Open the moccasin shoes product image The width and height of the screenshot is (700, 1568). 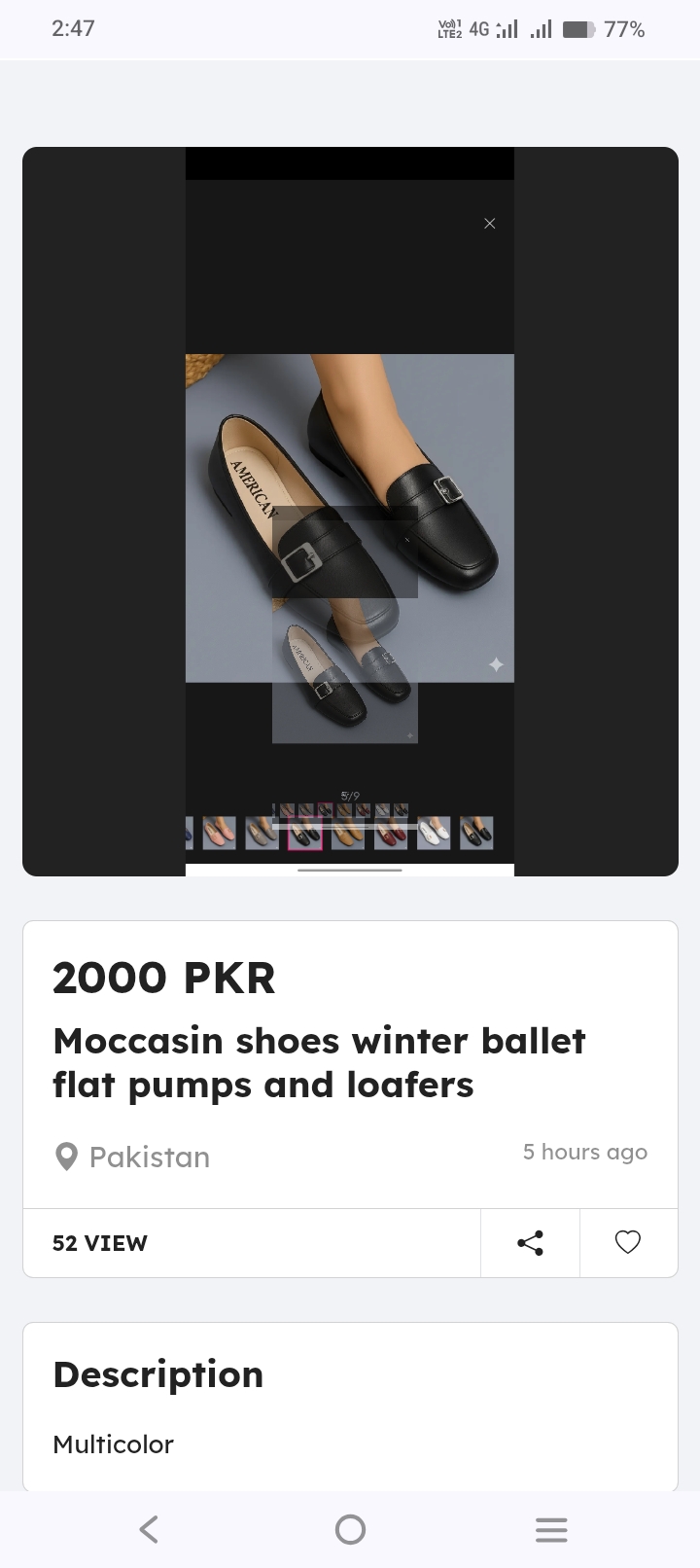click(x=350, y=512)
